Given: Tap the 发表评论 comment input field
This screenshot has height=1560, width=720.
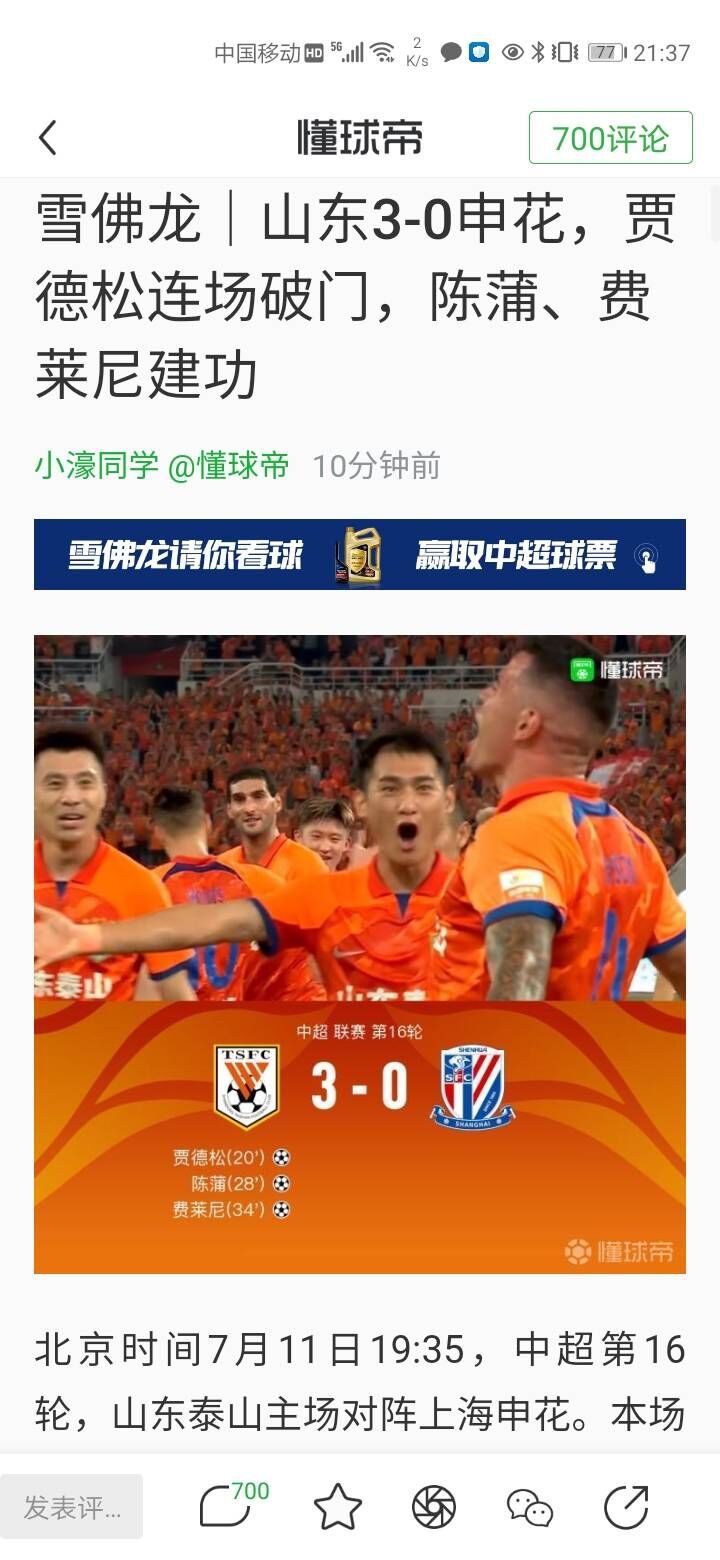Looking at the screenshot, I should coord(72,1507).
